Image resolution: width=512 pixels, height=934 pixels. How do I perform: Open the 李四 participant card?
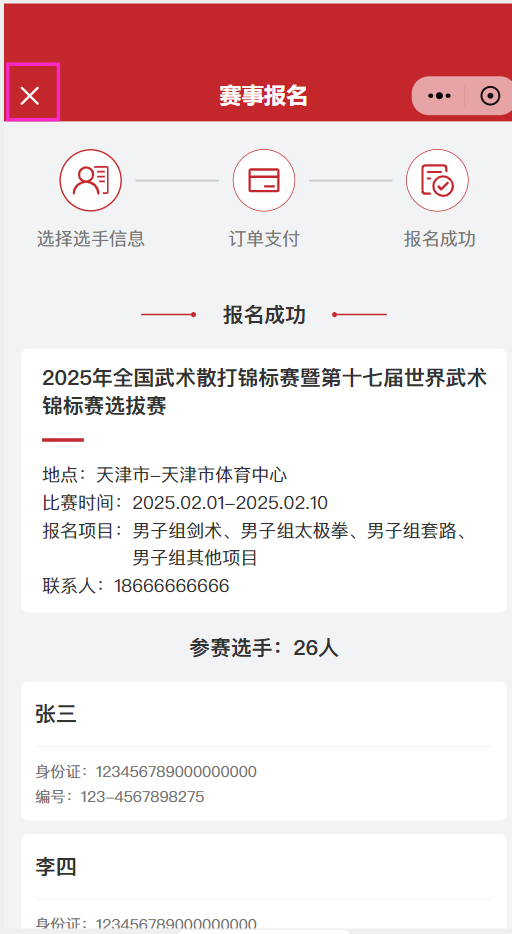pos(264,883)
